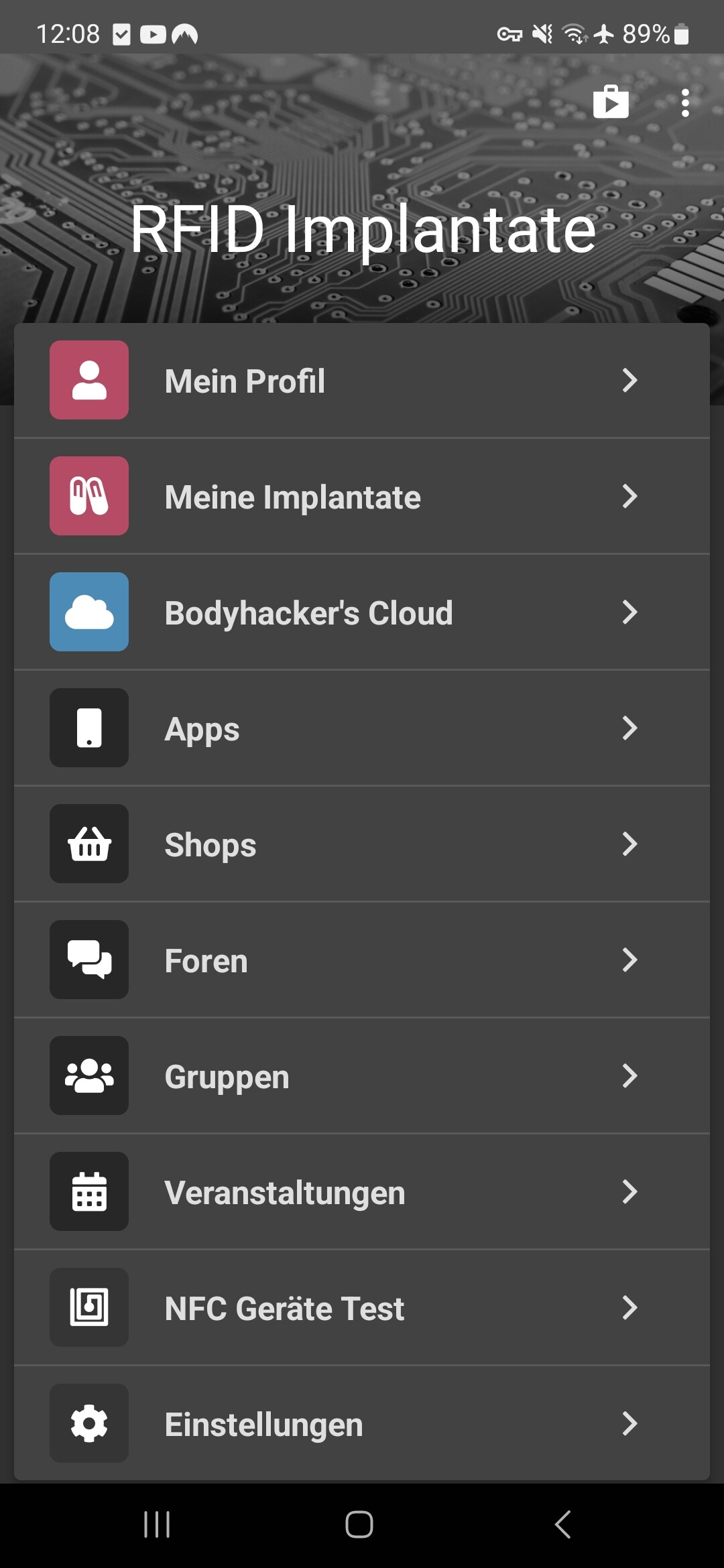Open the Play Store shop icon
The image size is (724, 1568).
click(611, 103)
